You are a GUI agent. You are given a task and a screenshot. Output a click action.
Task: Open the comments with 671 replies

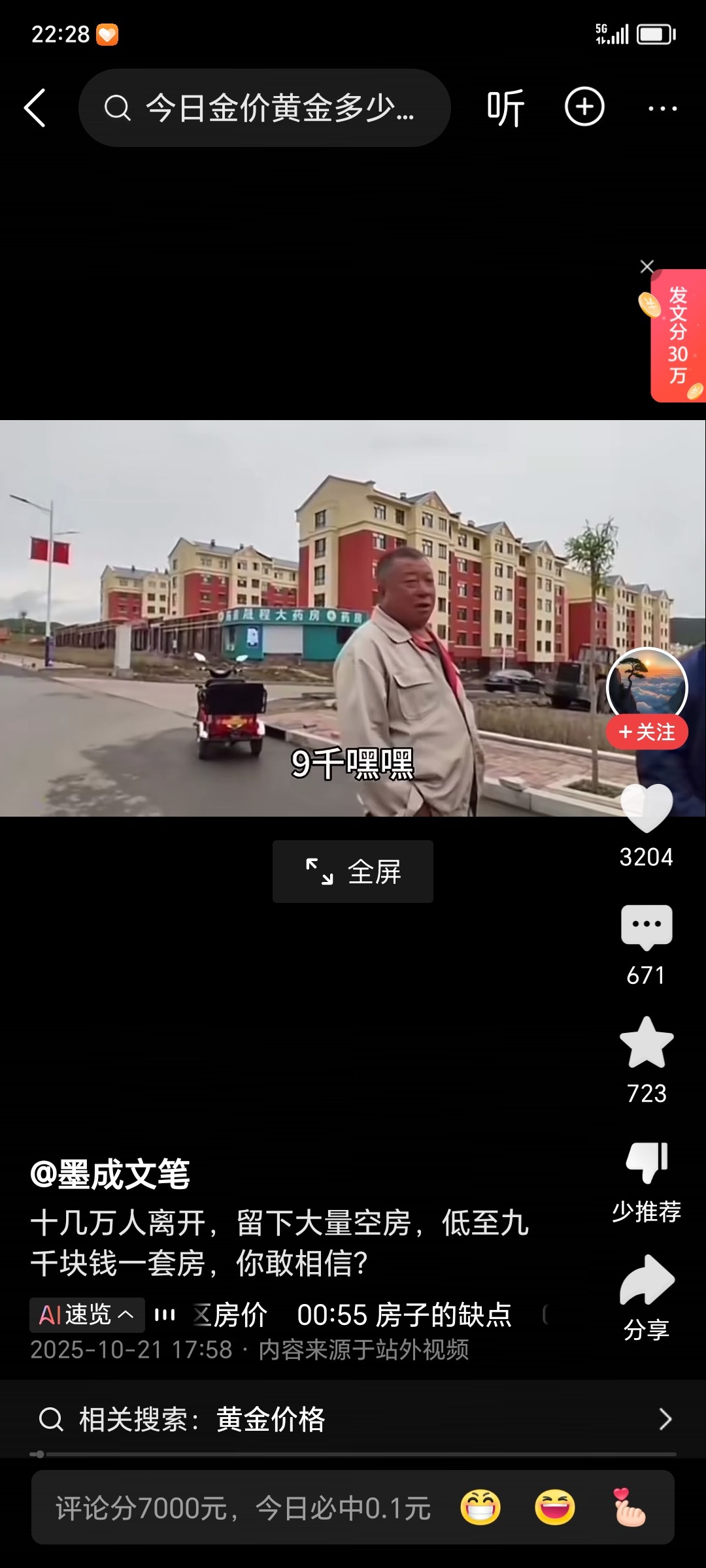(x=647, y=926)
